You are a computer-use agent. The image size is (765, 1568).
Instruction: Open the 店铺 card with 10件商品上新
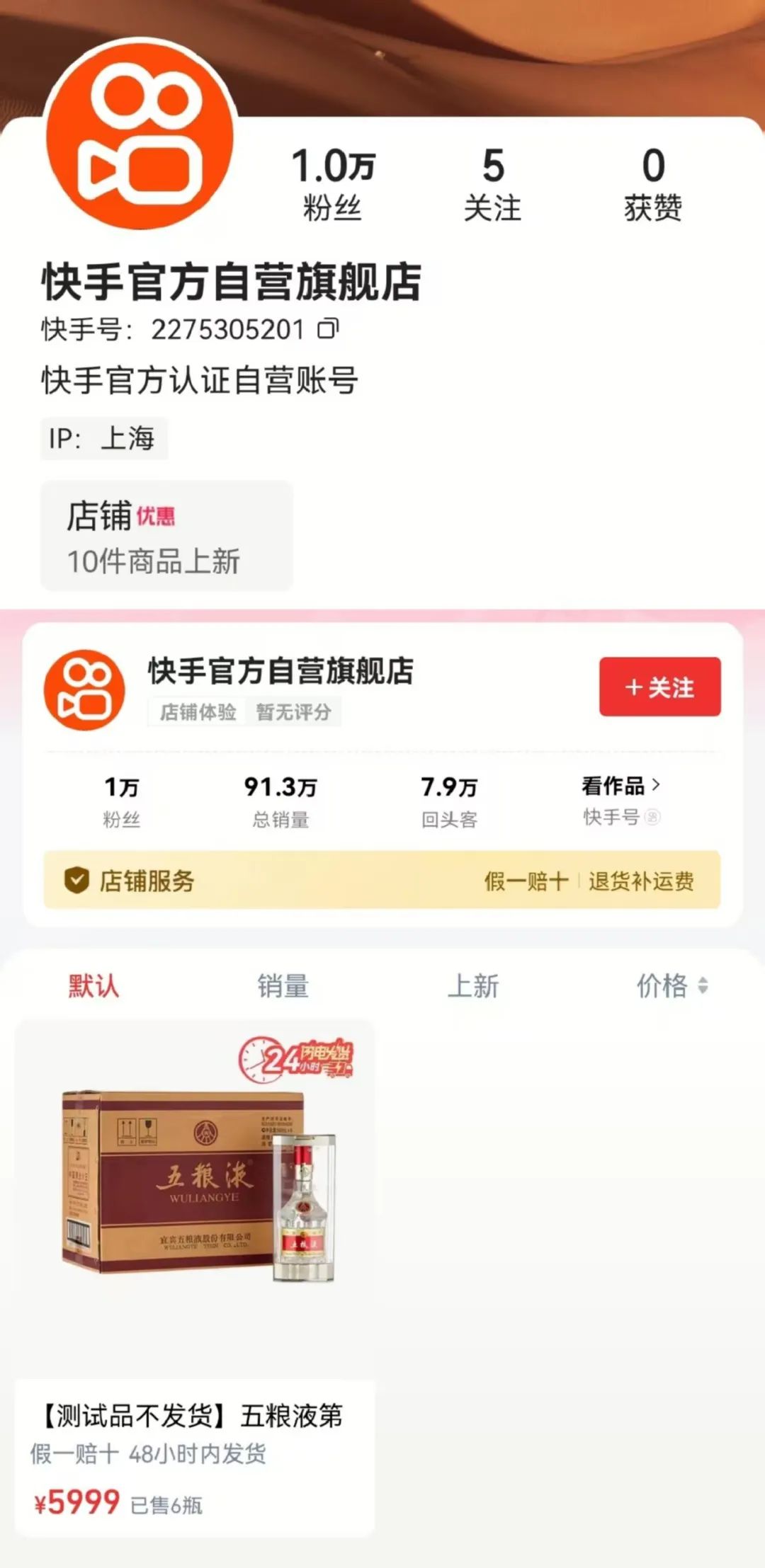[x=166, y=536]
